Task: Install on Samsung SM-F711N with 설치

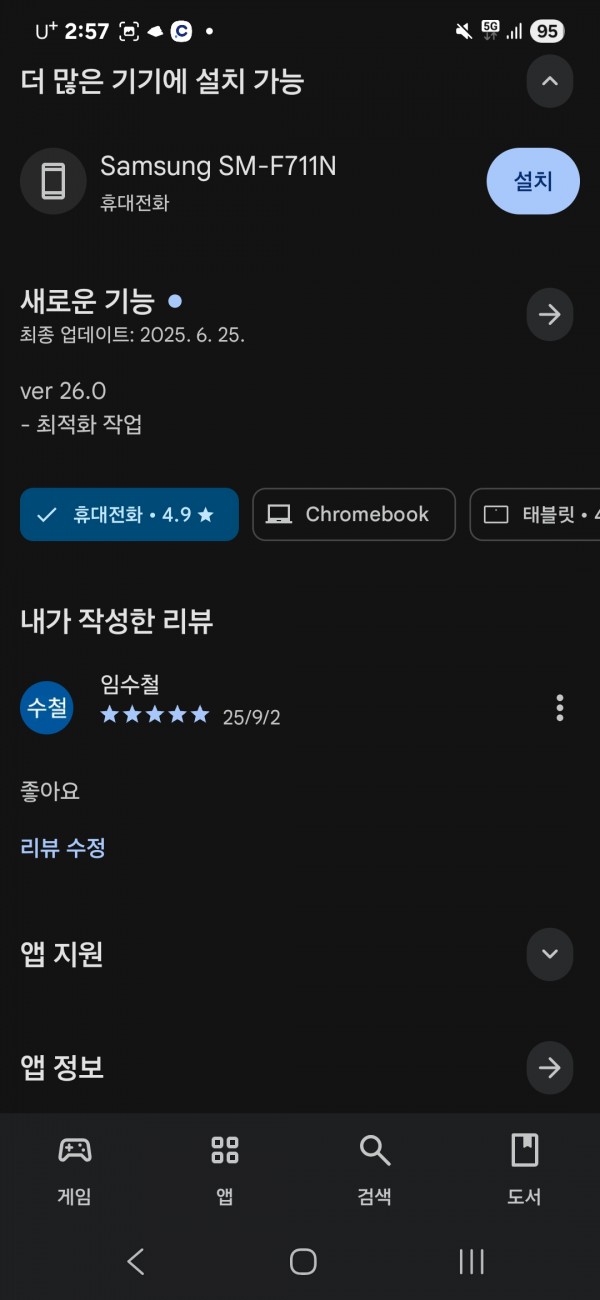Action: tap(533, 181)
